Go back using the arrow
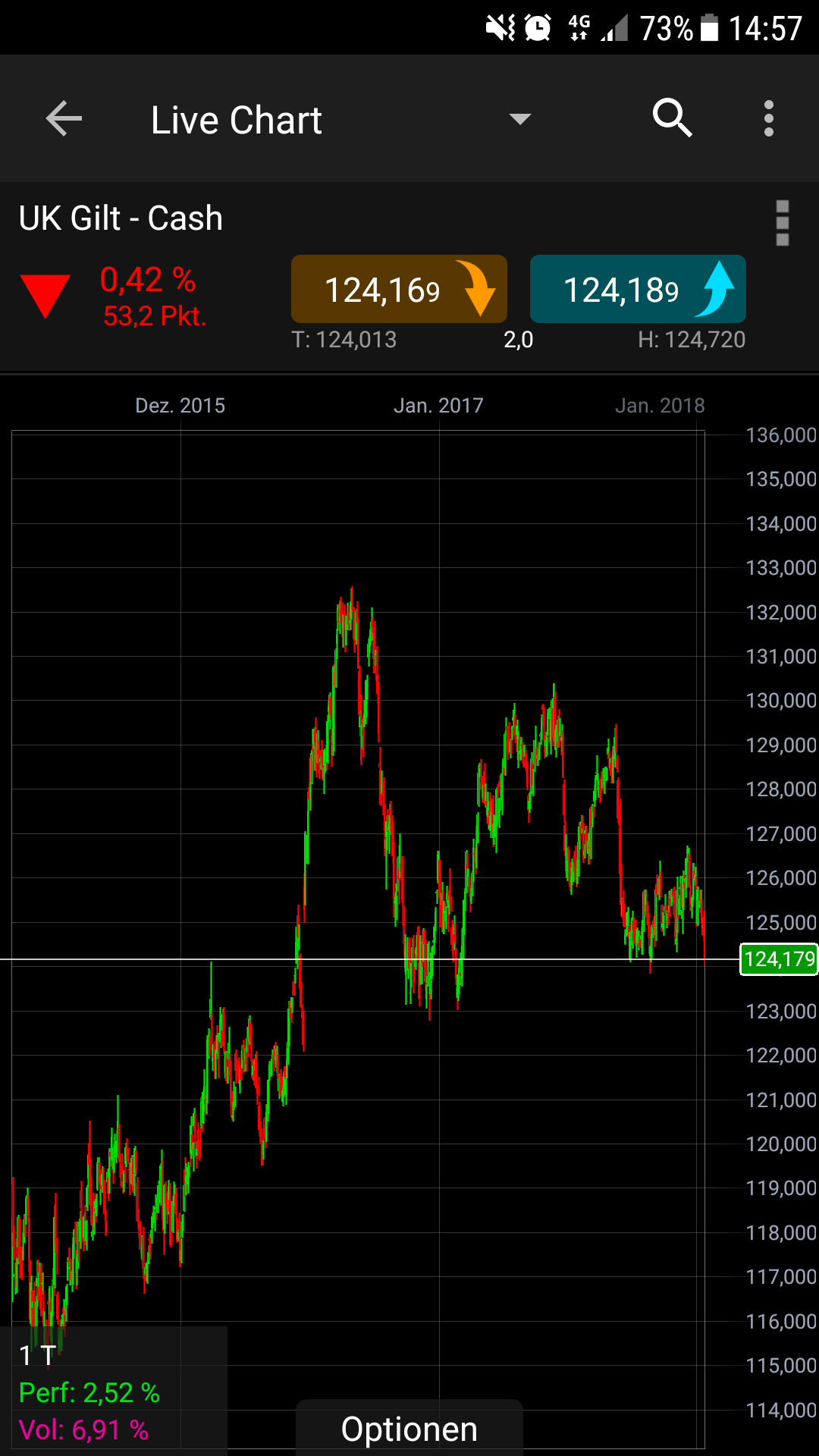Image resolution: width=819 pixels, height=1456 pixels. [64, 119]
